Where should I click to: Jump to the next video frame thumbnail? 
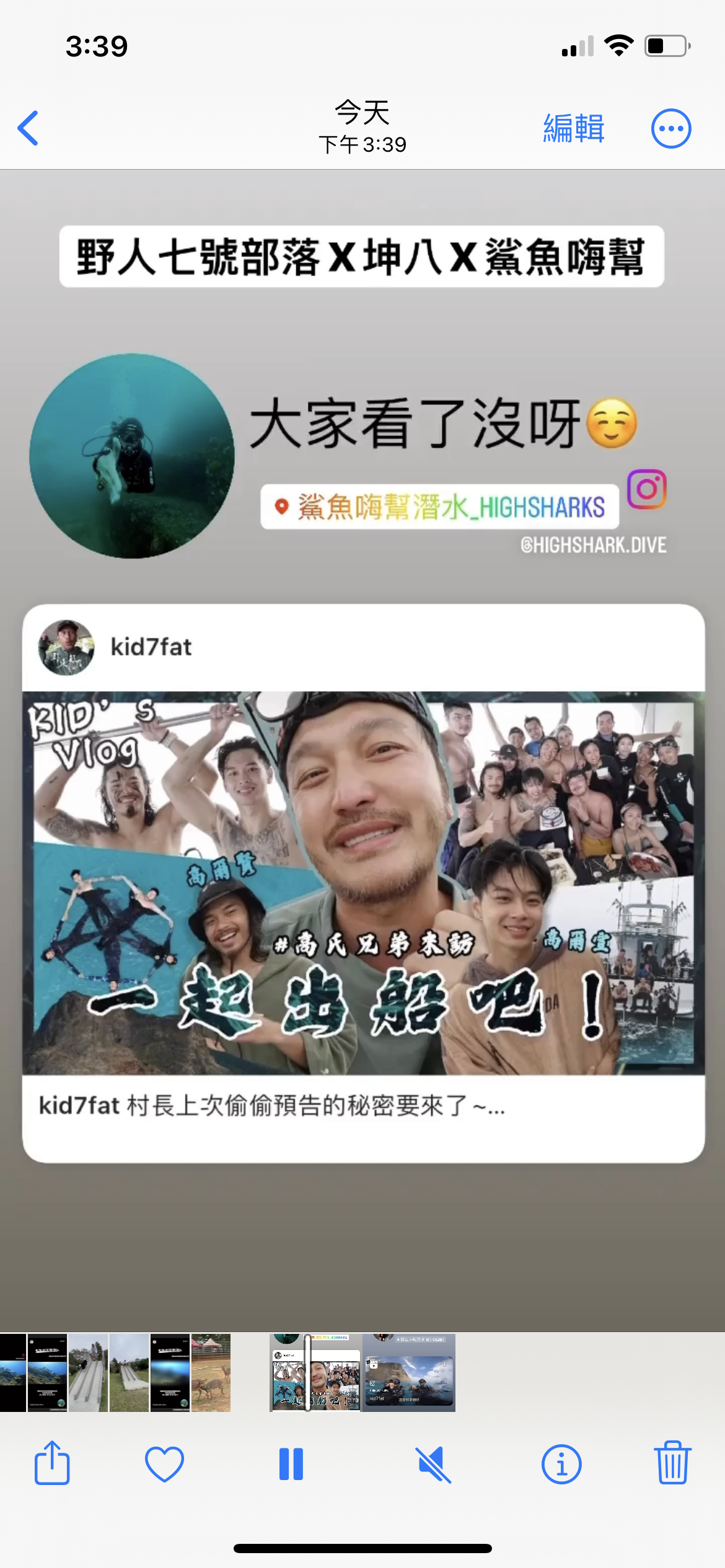tap(409, 1372)
